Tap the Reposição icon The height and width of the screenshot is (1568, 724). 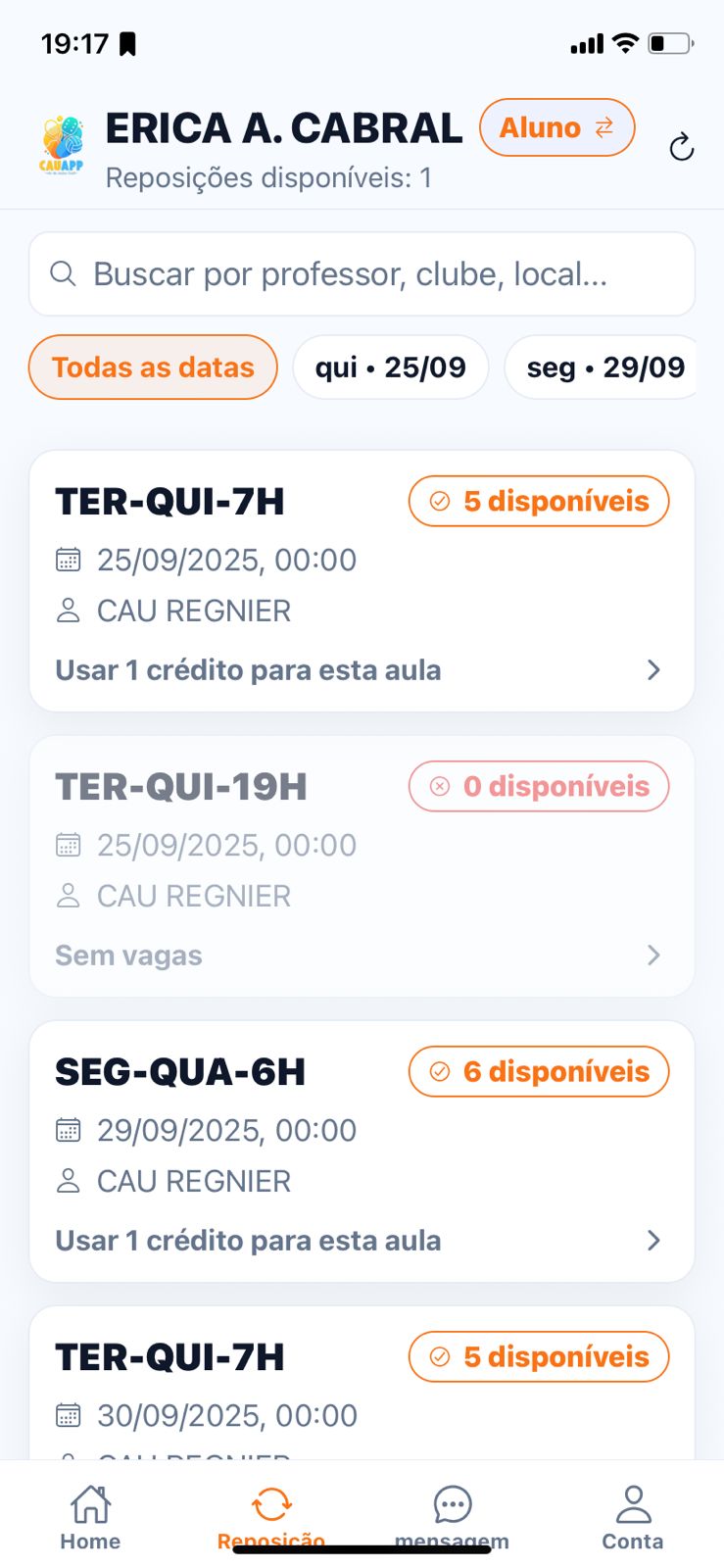pos(271,1501)
